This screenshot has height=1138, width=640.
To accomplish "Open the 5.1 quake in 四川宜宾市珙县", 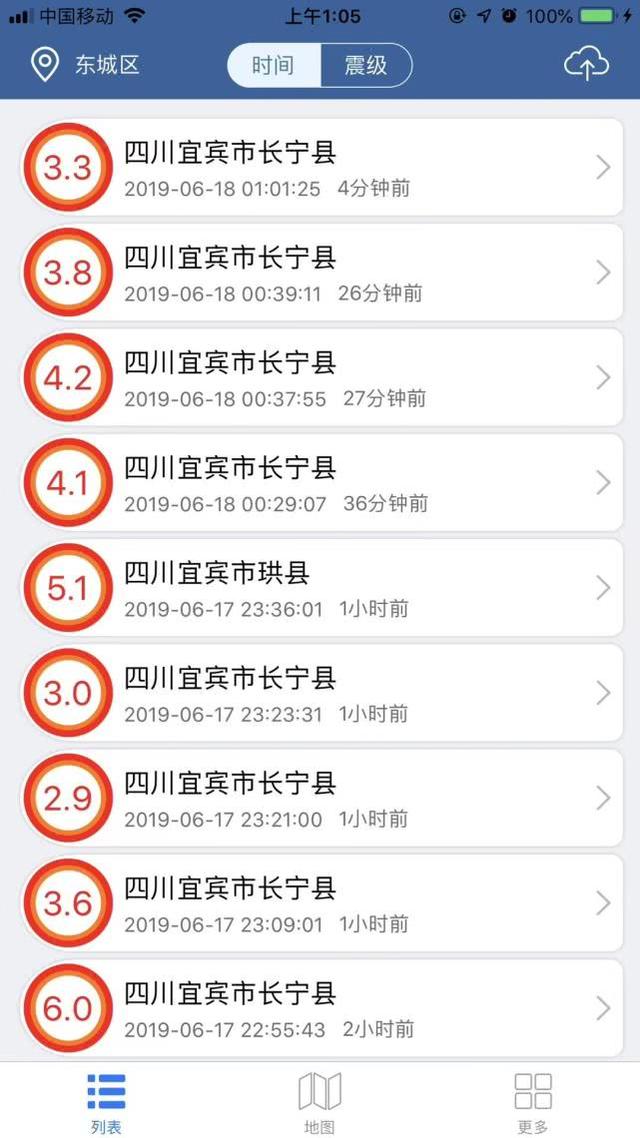I will [330, 588].
